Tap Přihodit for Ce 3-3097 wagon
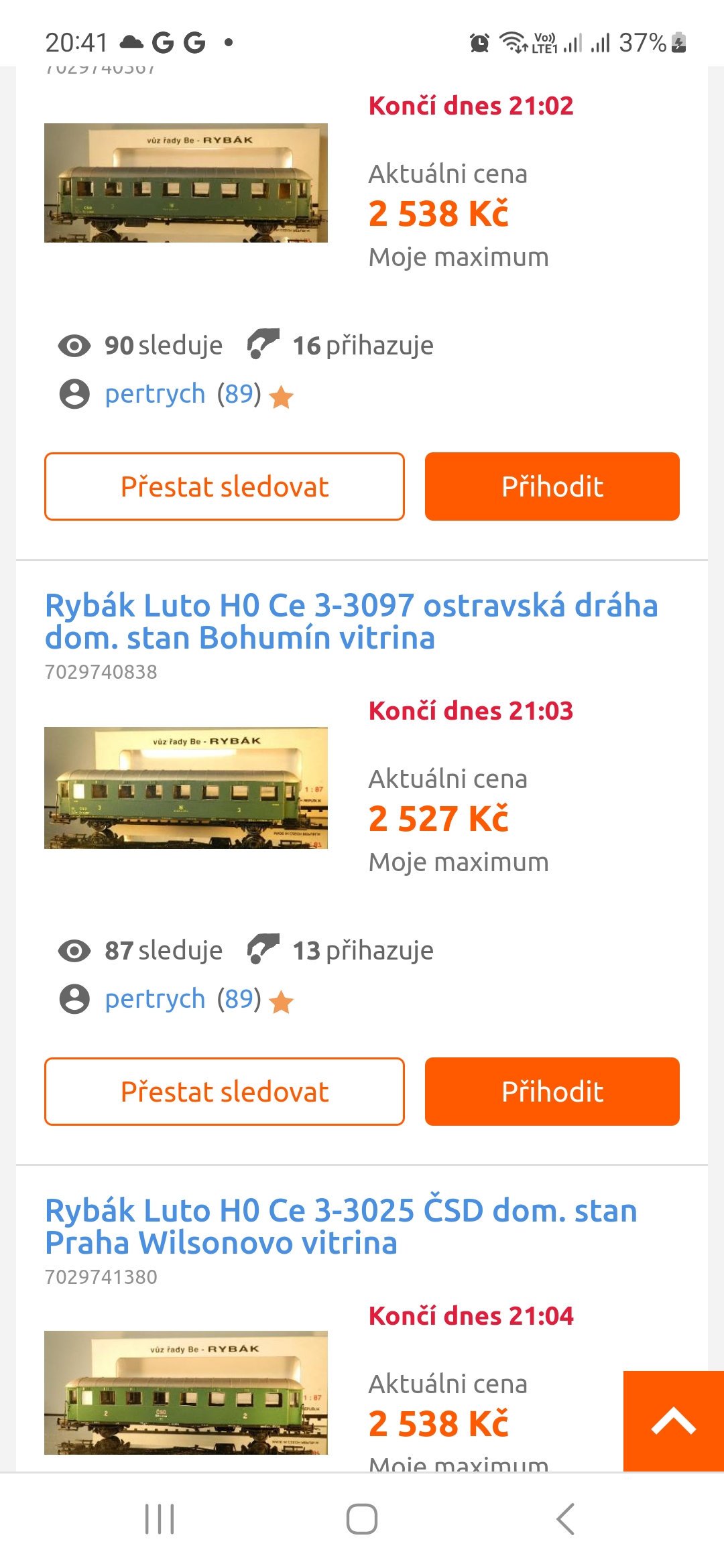724x1568 pixels. [552, 1092]
